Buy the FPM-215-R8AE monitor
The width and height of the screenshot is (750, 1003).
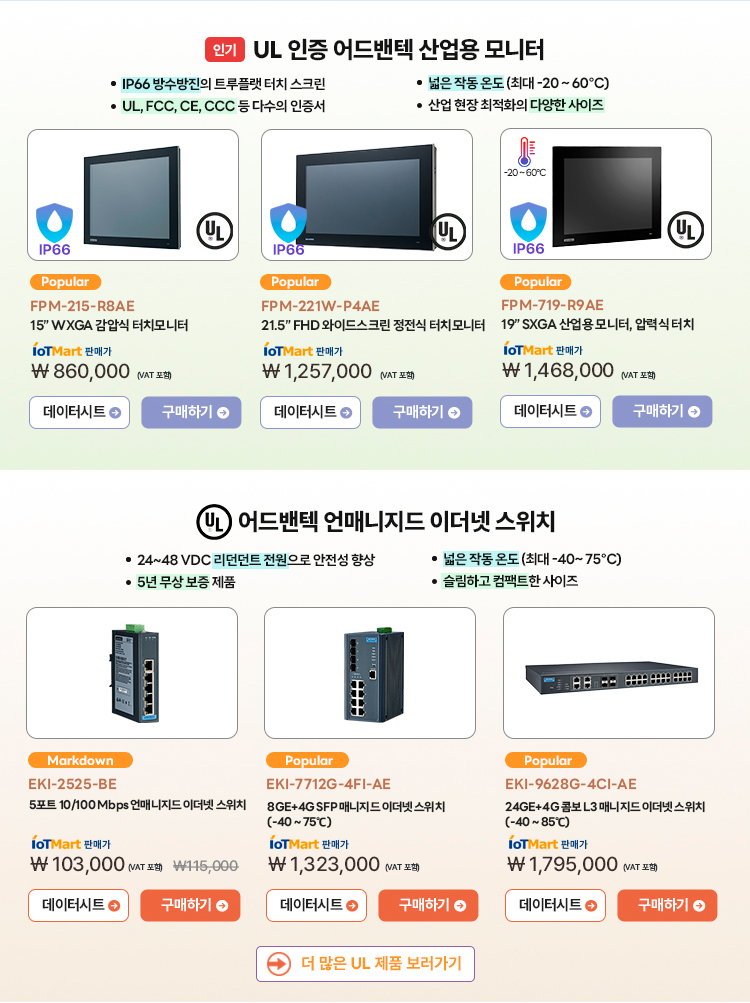[191, 412]
